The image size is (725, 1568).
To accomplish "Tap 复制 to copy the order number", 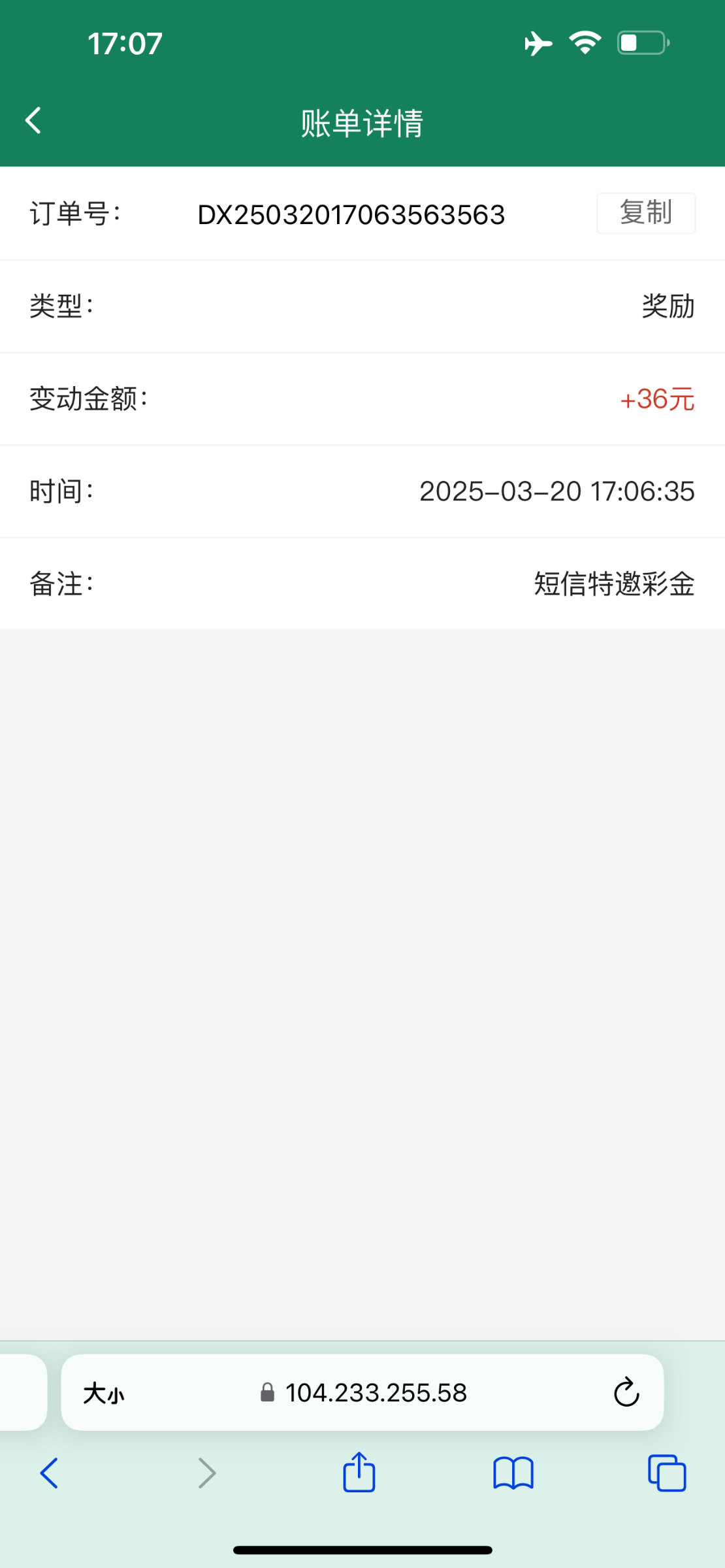I will pos(646,213).
